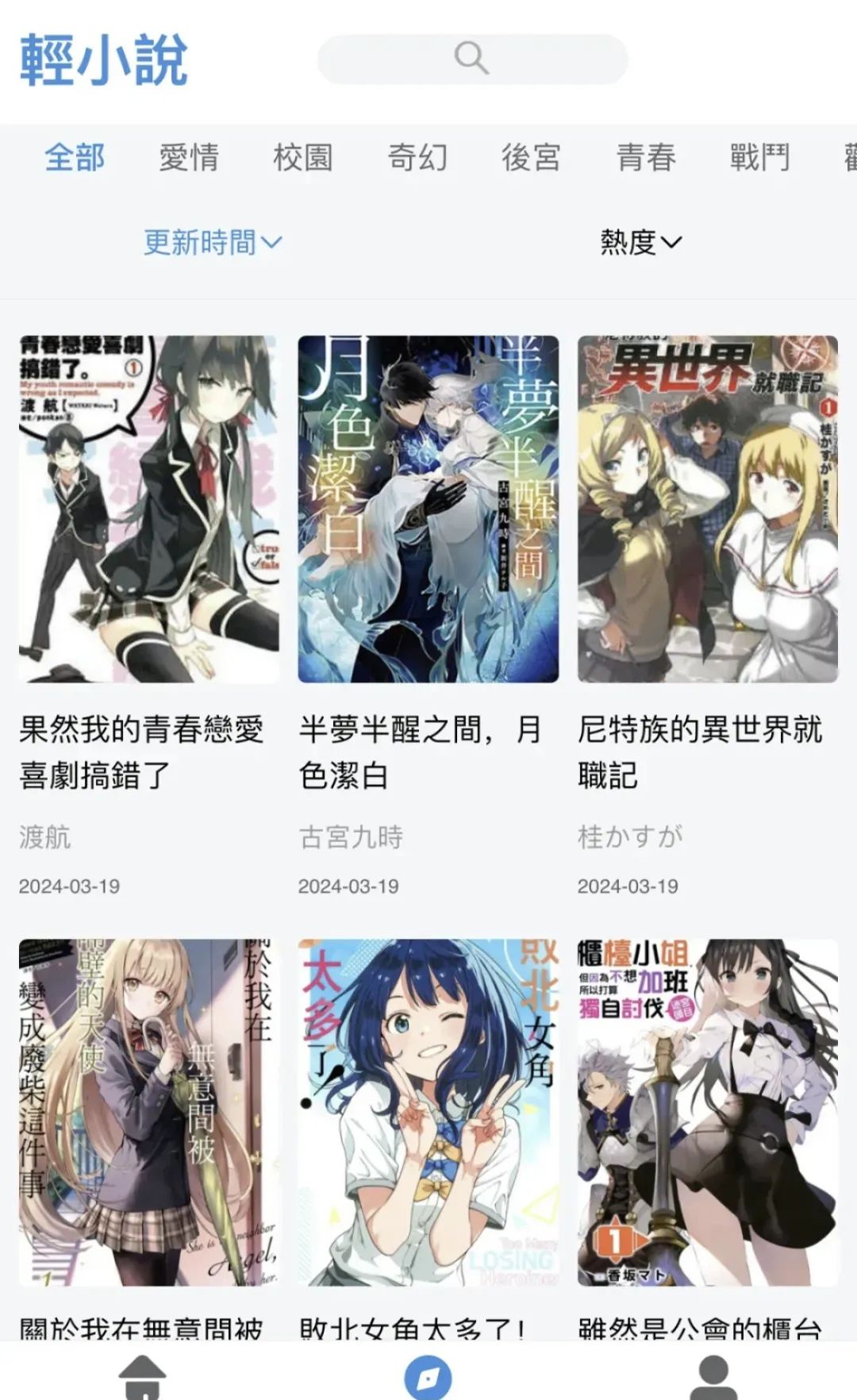Select the 全部 category tab
Screen dimensions: 857x1400
(x=75, y=157)
